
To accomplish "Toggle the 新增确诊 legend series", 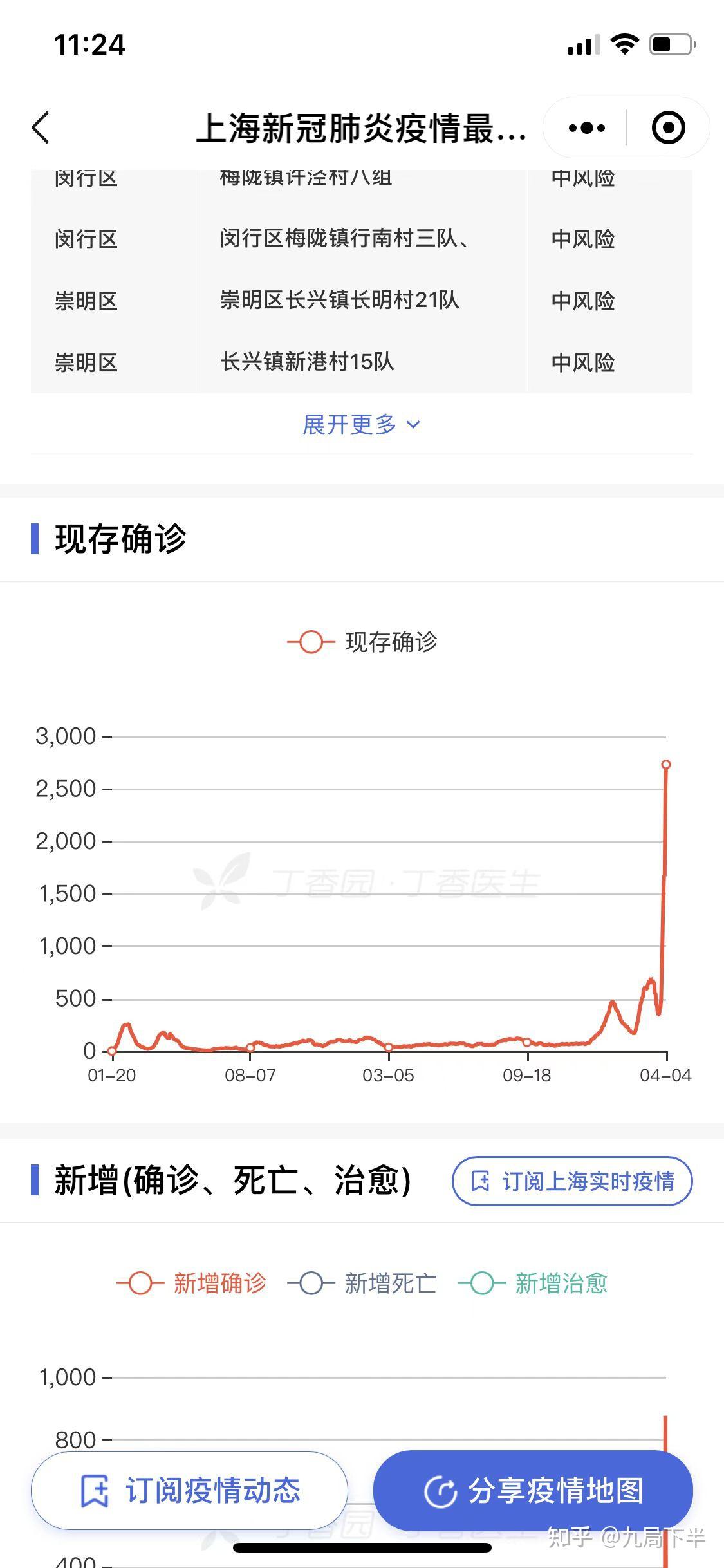I will pos(191,1283).
